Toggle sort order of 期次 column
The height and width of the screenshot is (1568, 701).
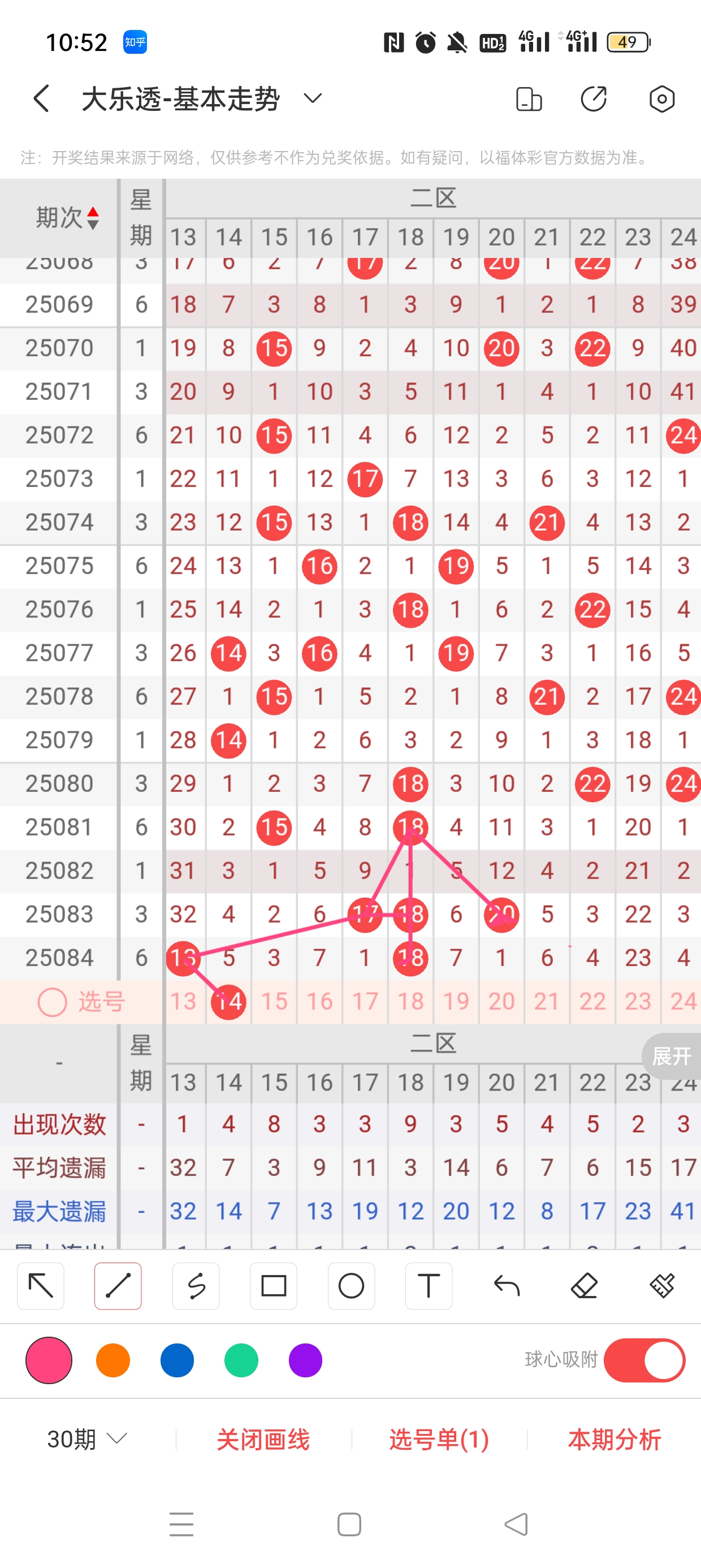click(x=93, y=218)
